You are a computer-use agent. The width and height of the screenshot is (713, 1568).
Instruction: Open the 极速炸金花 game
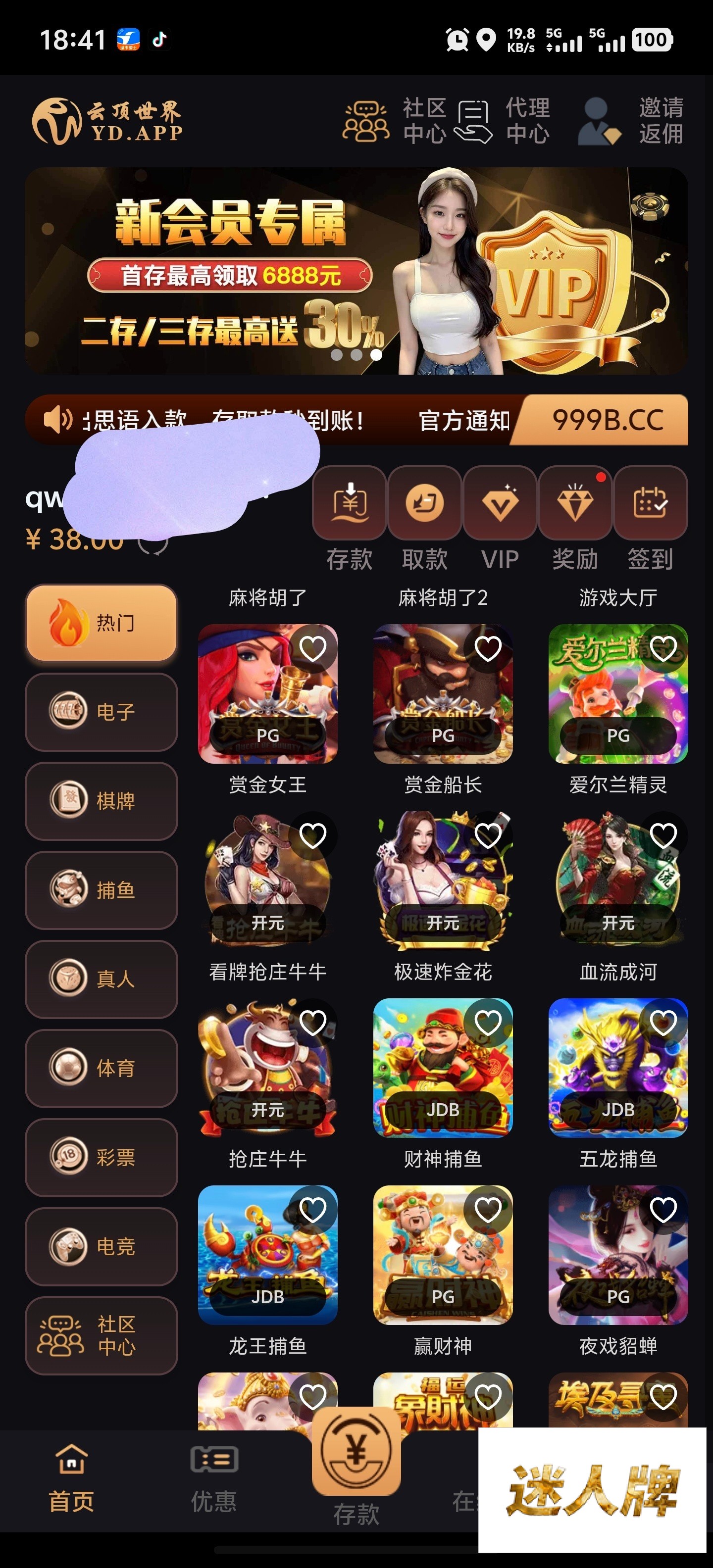443,881
